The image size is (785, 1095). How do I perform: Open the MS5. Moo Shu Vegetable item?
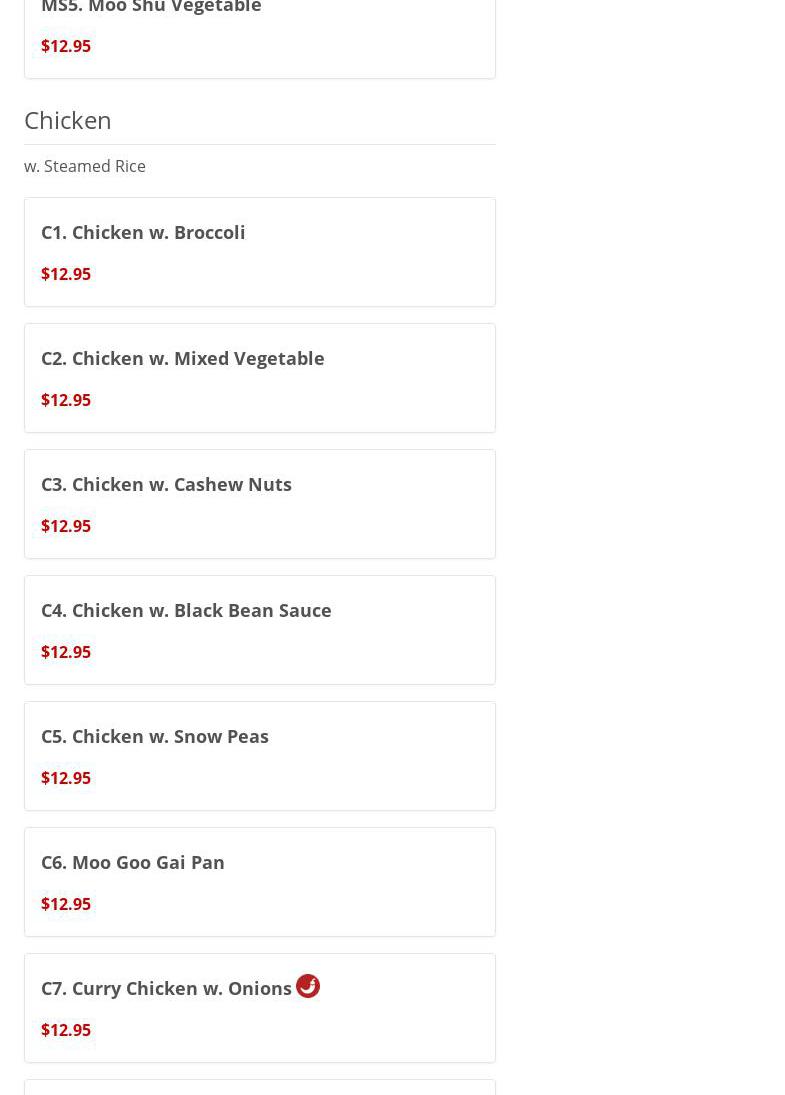(x=151, y=8)
